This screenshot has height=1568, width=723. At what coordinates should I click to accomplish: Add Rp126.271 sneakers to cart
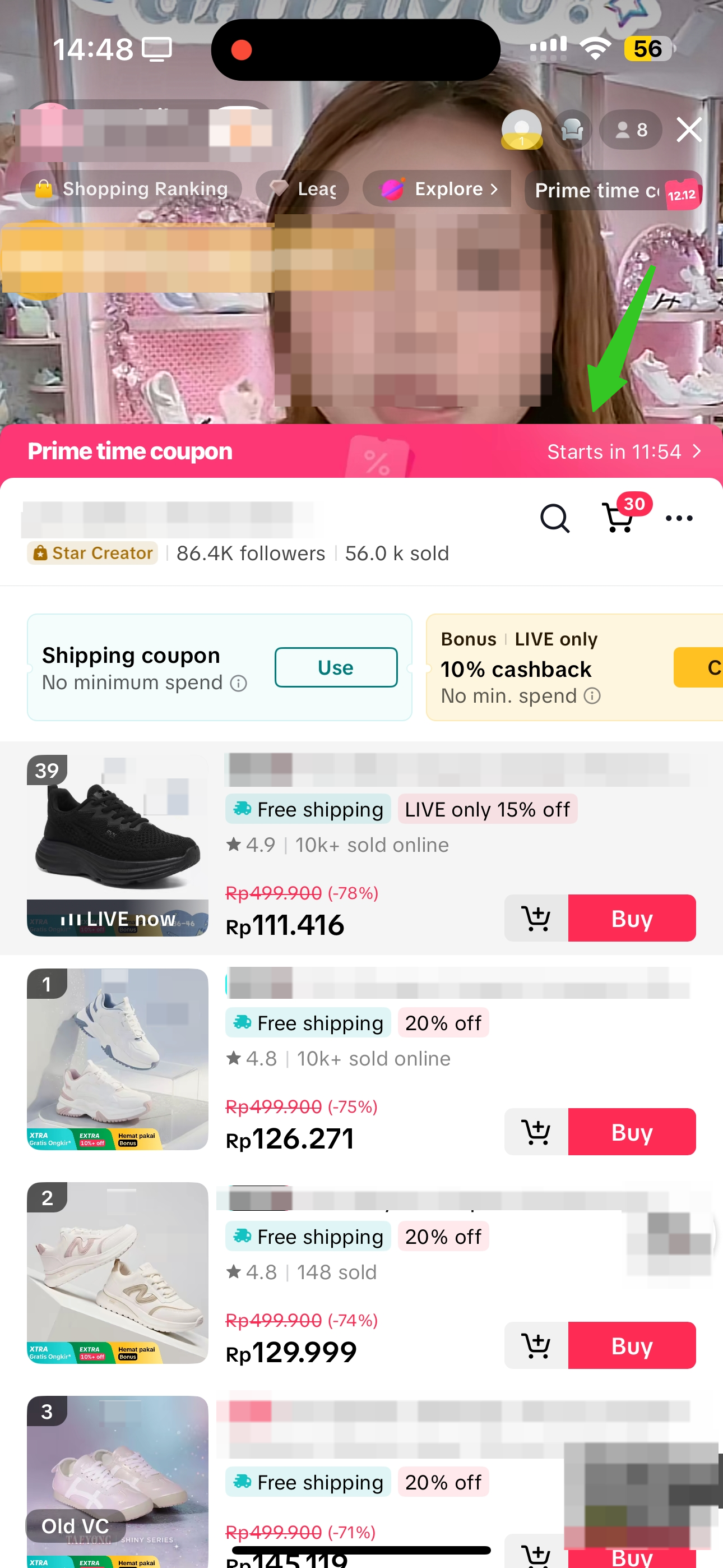[x=536, y=1132]
